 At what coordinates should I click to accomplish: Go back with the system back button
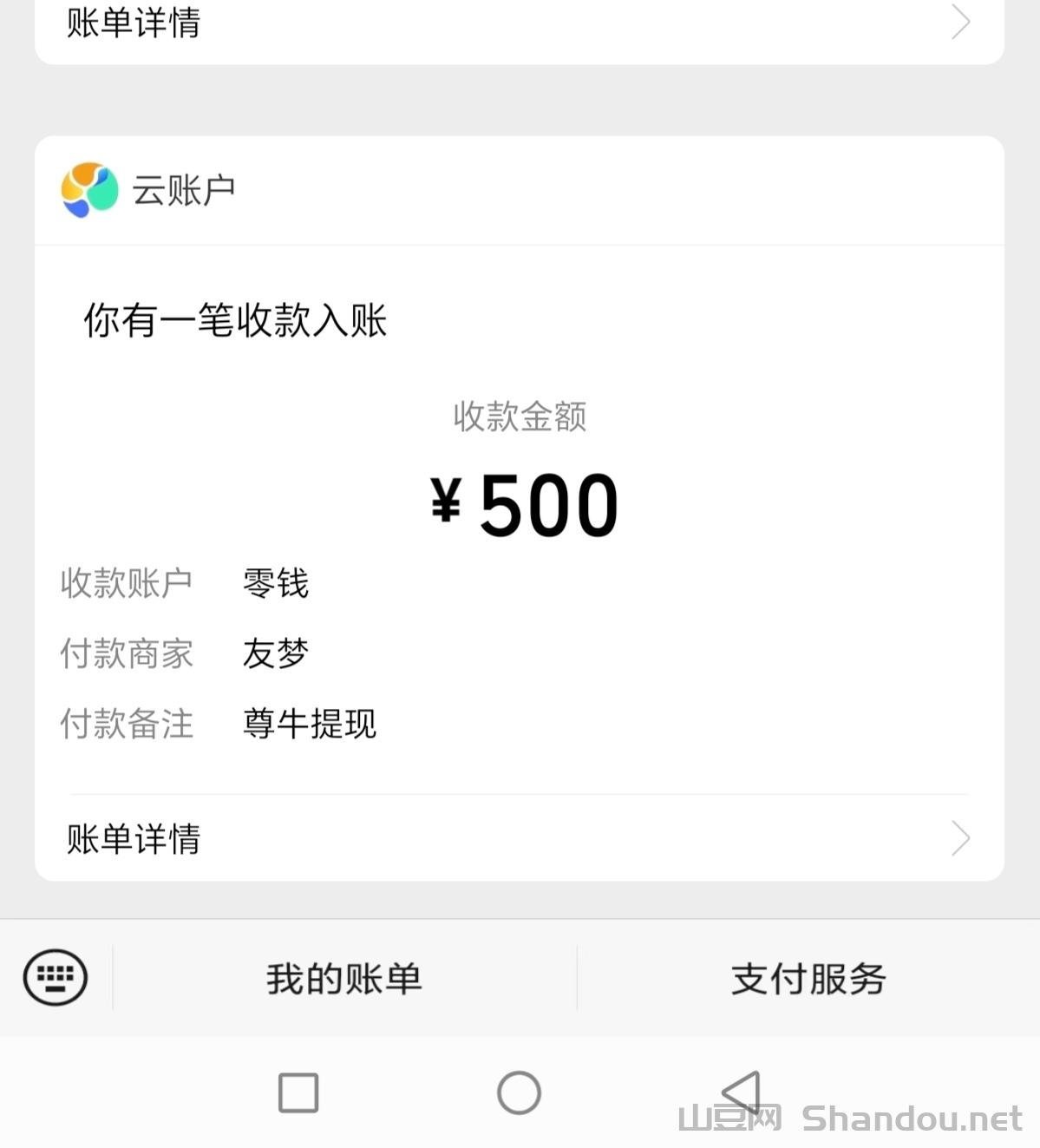click(742, 1092)
